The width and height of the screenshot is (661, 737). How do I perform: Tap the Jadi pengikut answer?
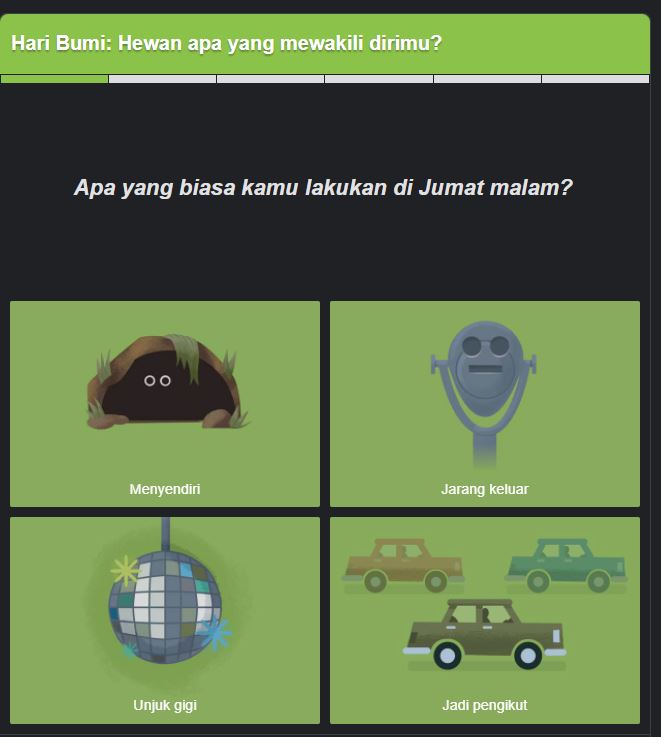(x=485, y=620)
